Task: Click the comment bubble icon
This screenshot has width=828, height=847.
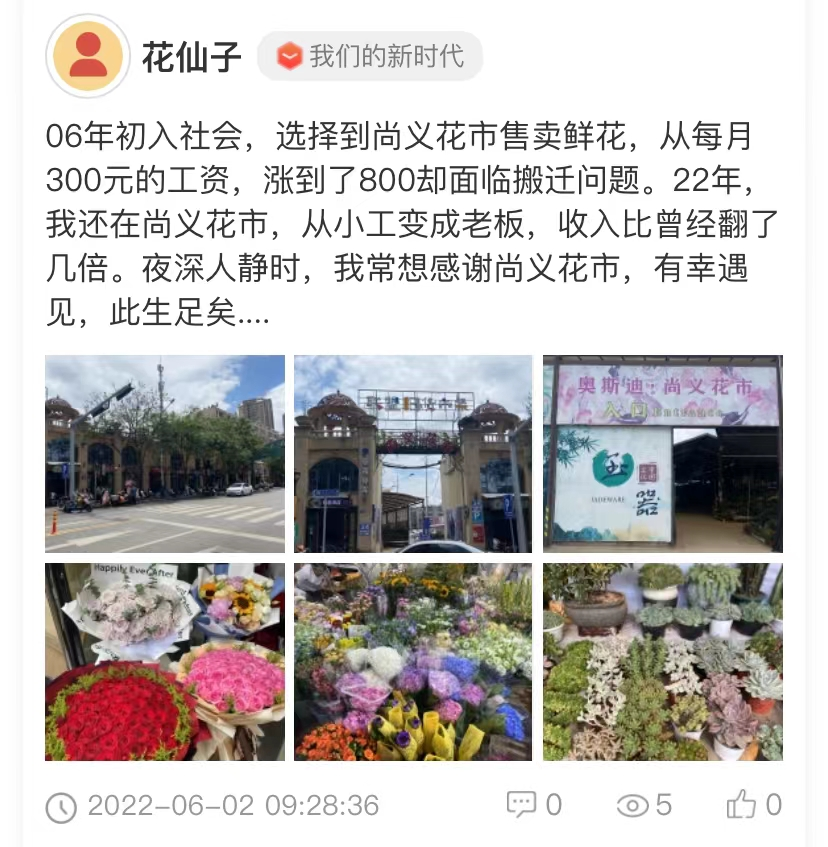Action: coord(520,803)
